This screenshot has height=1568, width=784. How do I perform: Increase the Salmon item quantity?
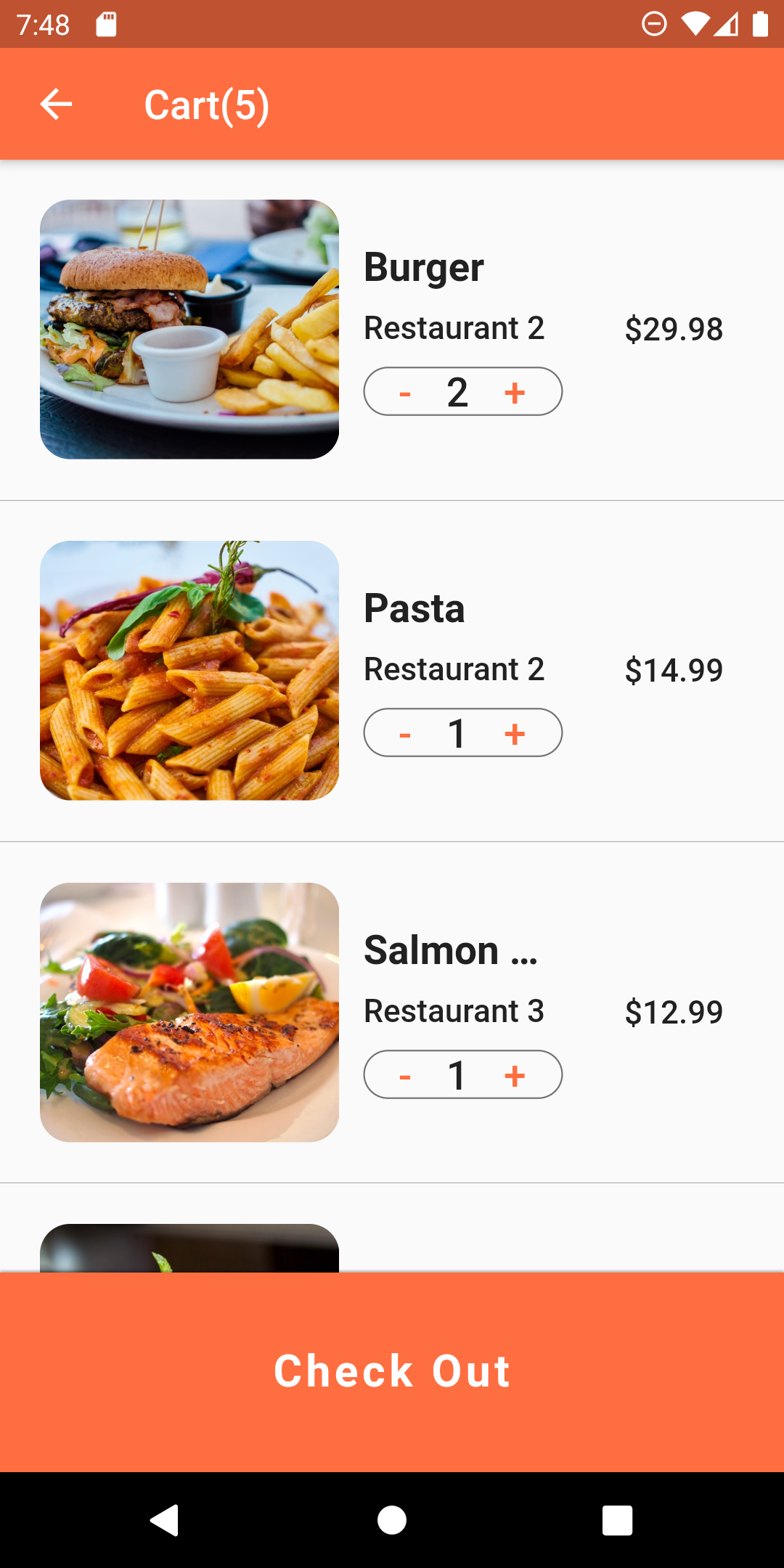coord(515,1075)
